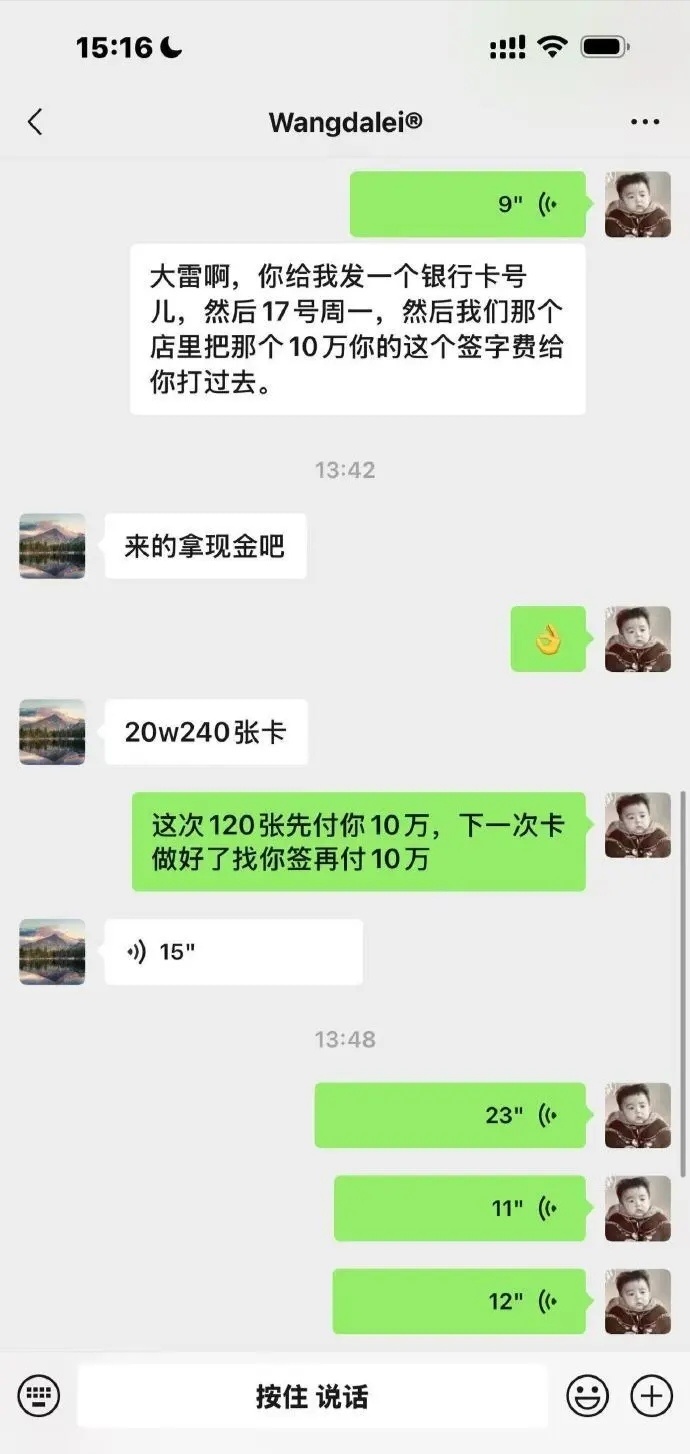Image resolution: width=690 pixels, height=1454 pixels.
Task: Open Wangdalei's profile from the 来的拿现金吧 avatar
Action: (x=52, y=546)
